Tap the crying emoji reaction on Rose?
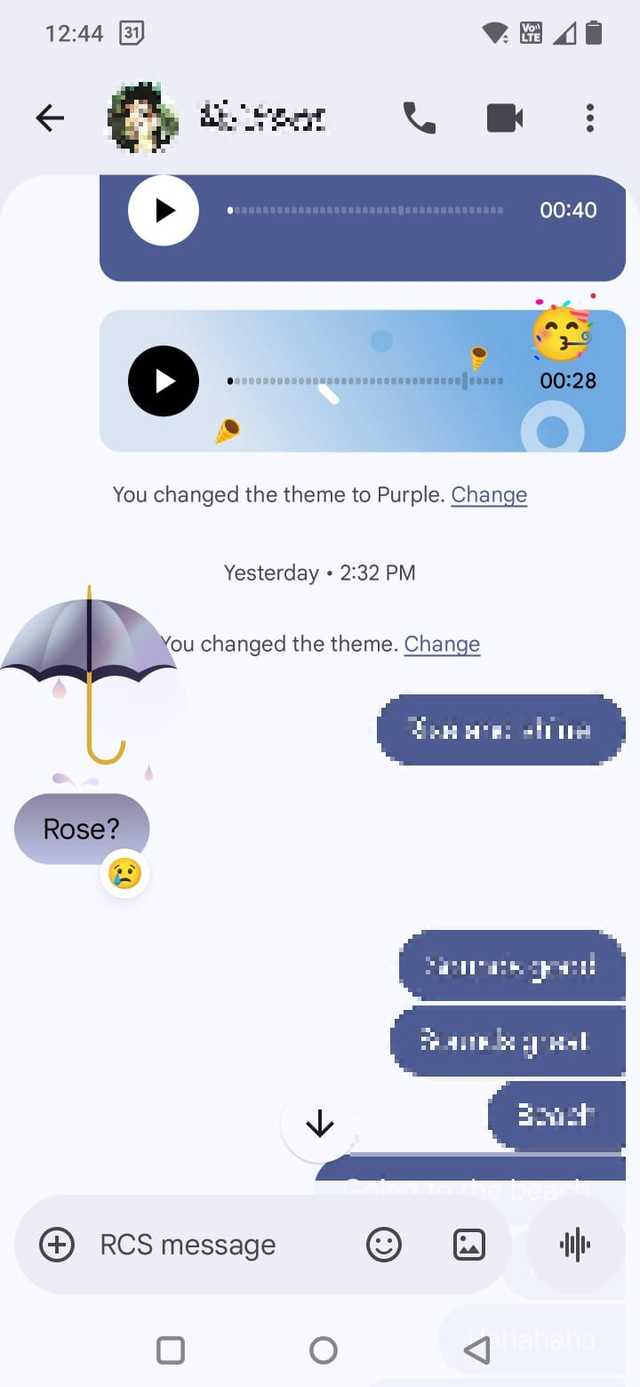This screenshot has width=640, height=1387. pyautogui.click(x=125, y=873)
